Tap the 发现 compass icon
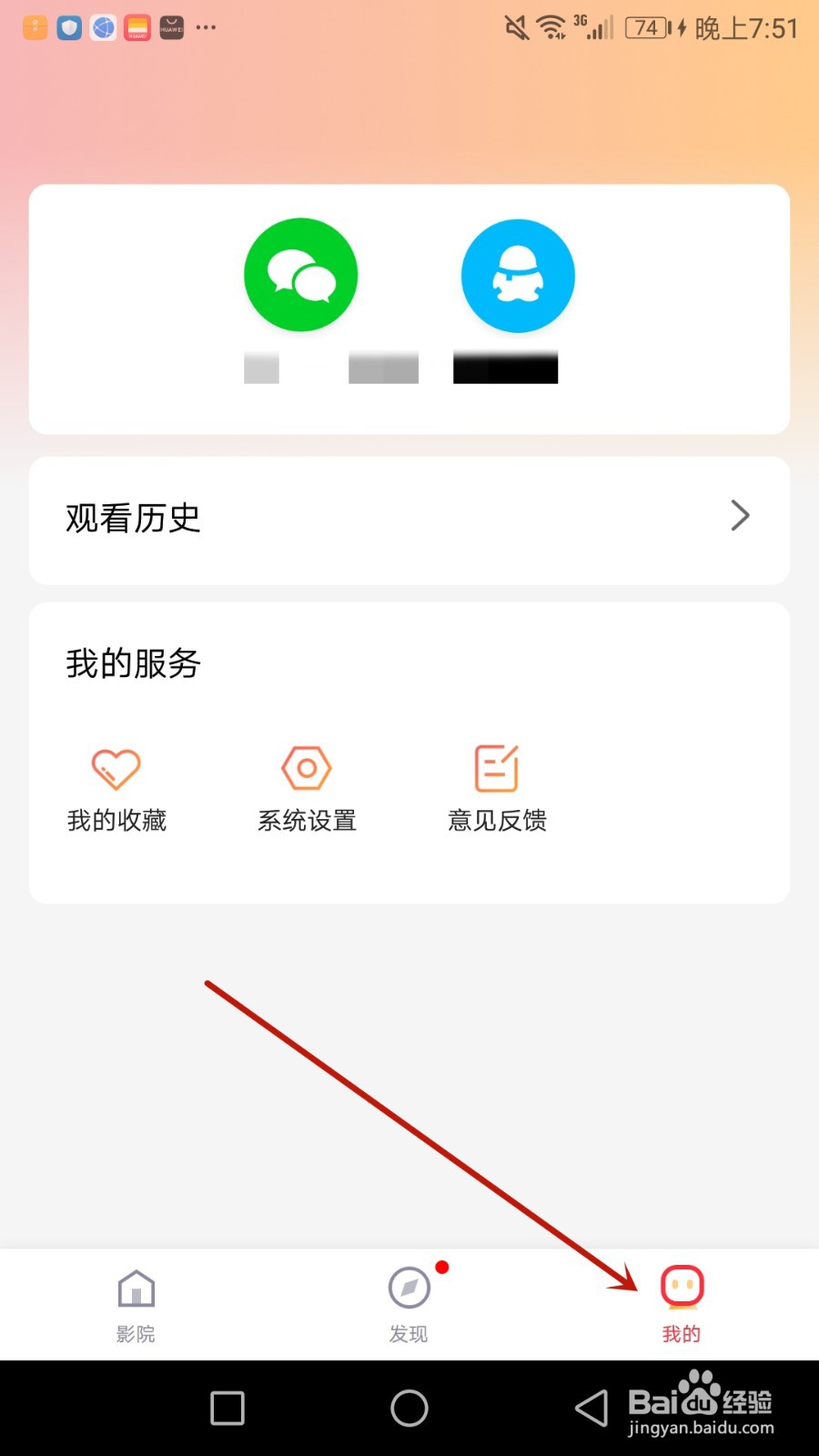This screenshot has height=1456, width=819. [408, 1287]
